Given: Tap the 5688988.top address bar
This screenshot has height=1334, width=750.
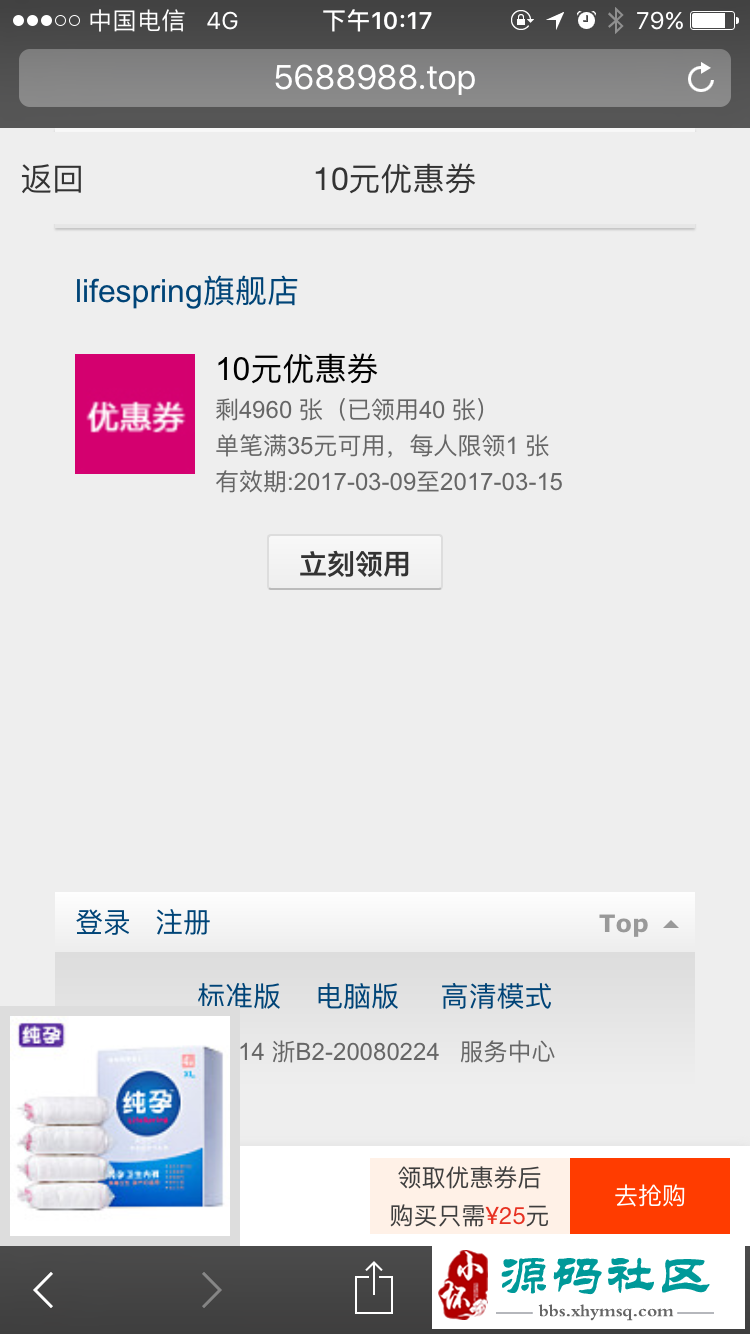Looking at the screenshot, I should point(375,78).
